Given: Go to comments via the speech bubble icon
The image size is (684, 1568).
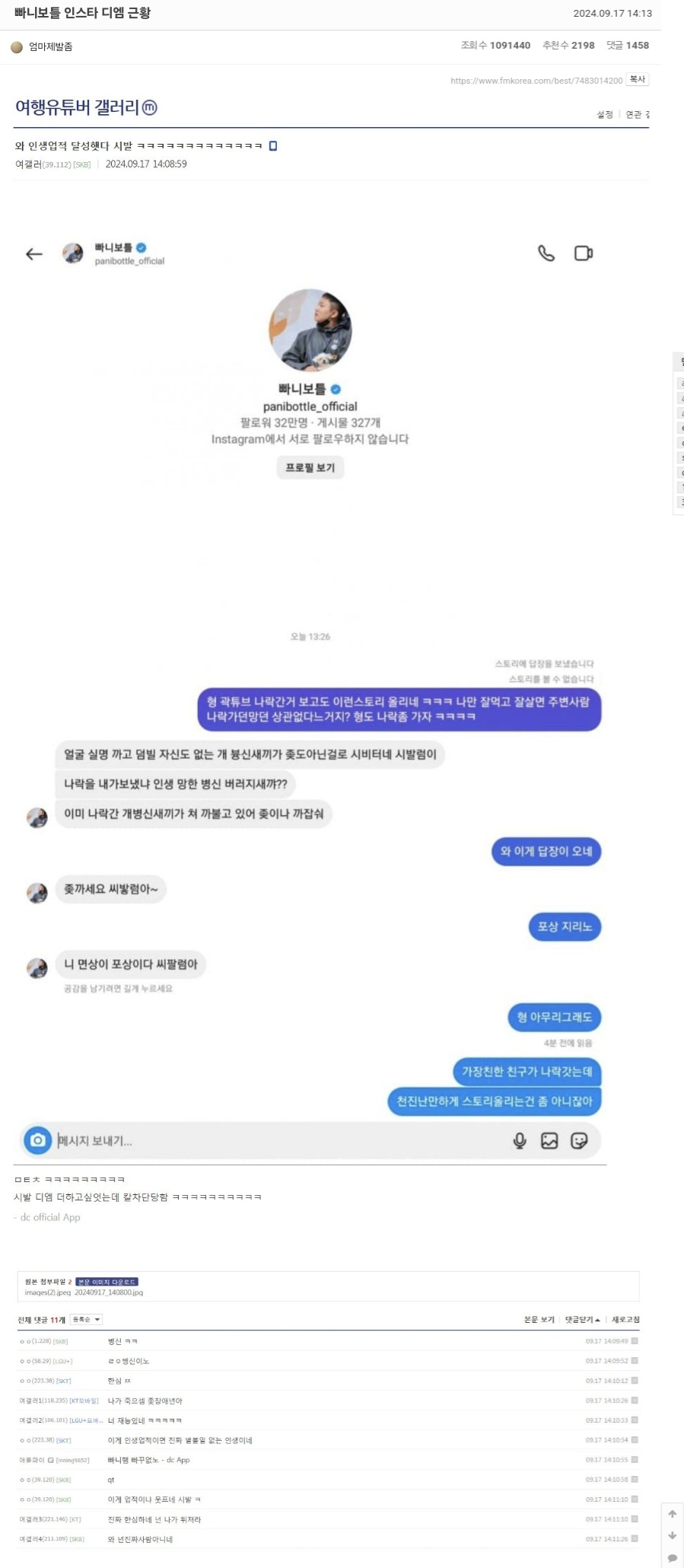Looking at the screenshot, I should 673,1557.
